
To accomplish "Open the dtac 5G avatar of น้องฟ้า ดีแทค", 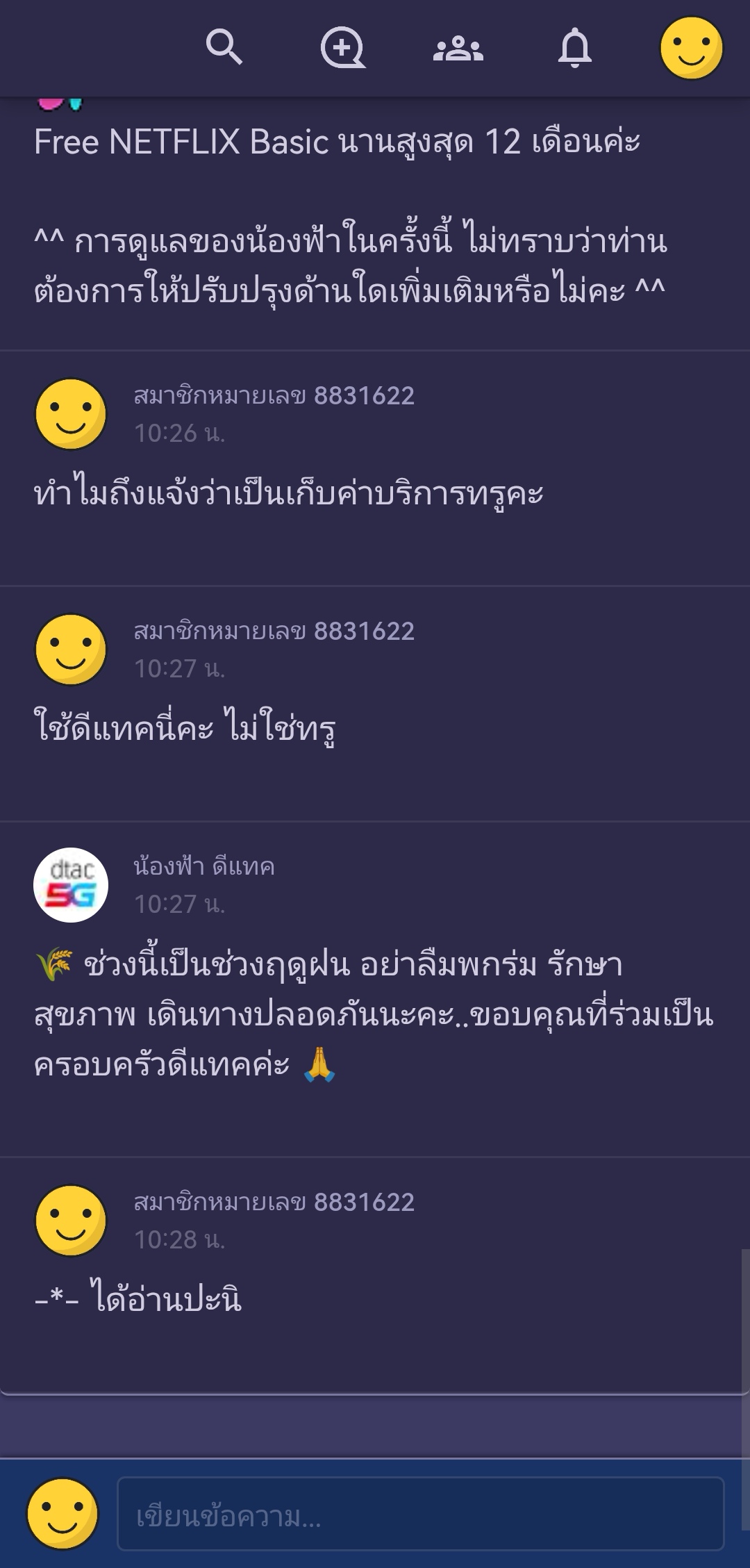I will coord(71,885).
